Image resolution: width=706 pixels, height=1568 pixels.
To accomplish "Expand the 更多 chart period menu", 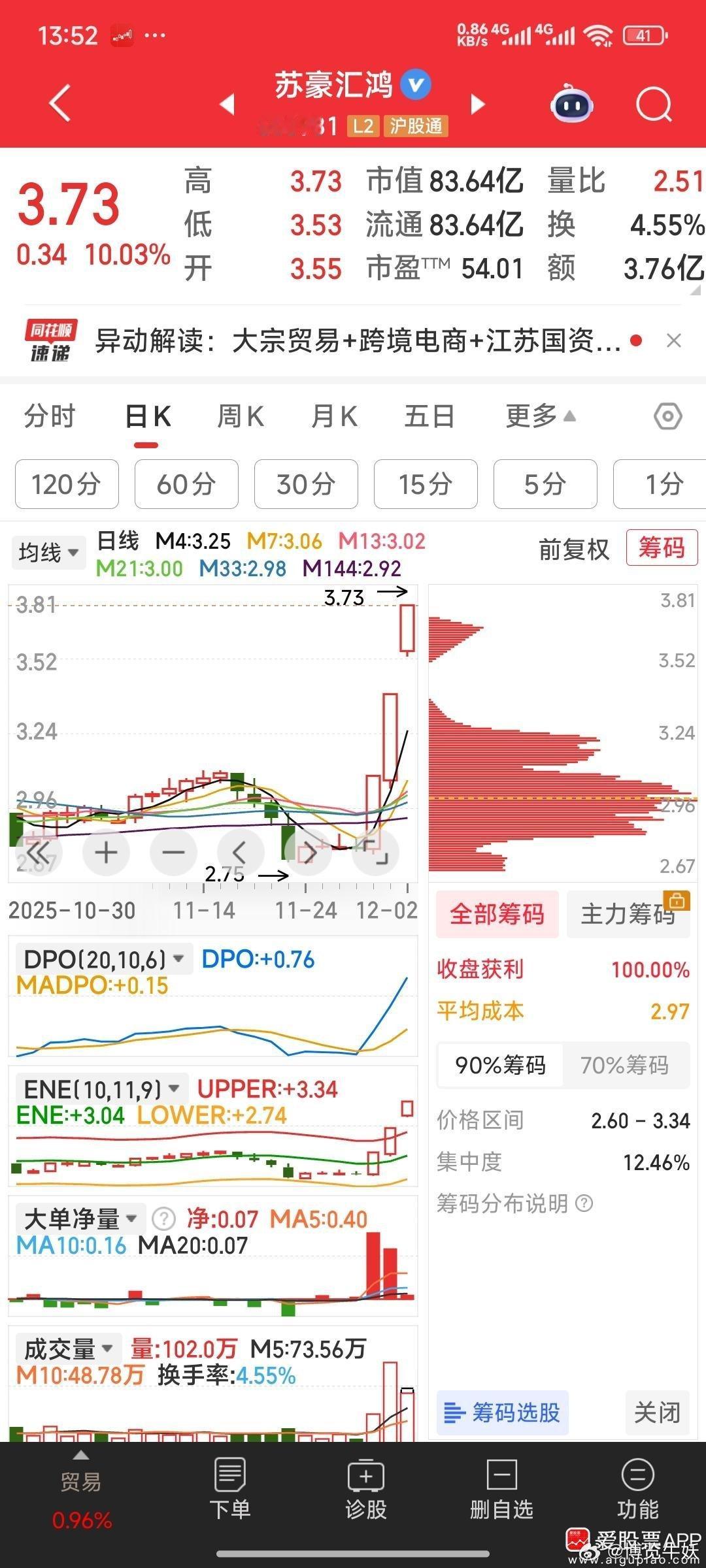I will [540, 416].
